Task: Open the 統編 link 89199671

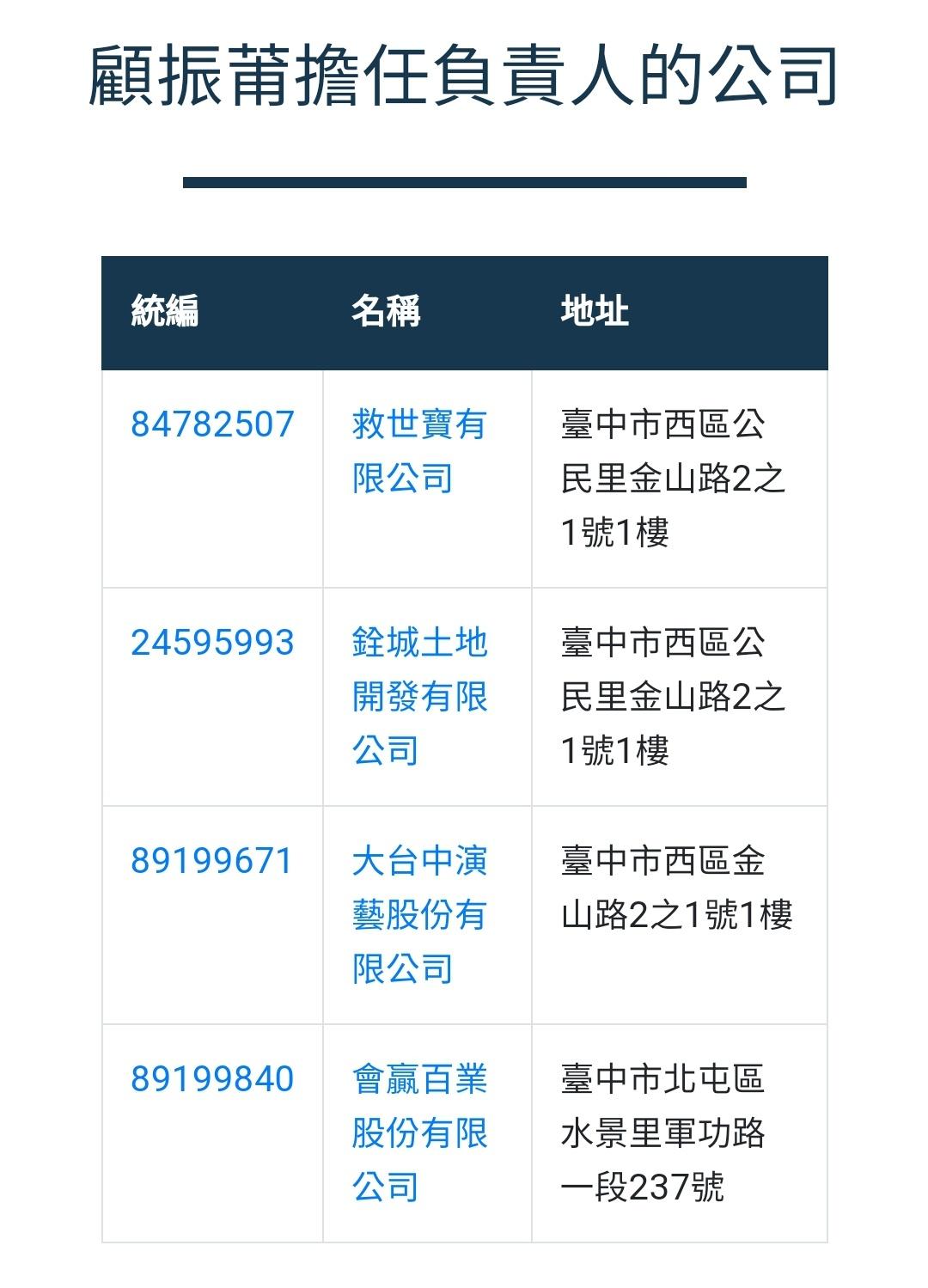Action: click(212, 861)
